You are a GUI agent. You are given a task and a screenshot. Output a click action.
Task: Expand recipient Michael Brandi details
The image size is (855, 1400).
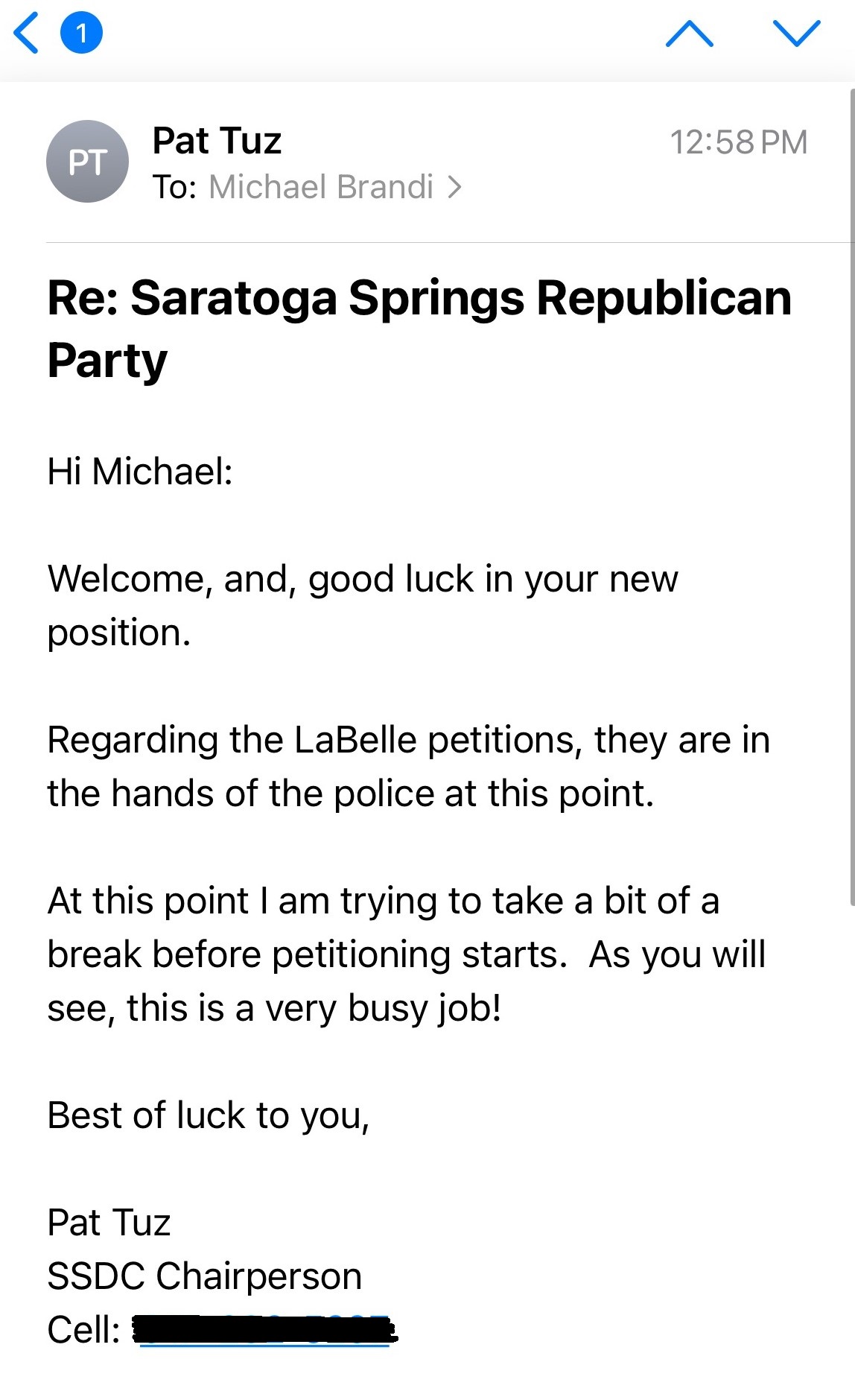[x=335, y=187]
